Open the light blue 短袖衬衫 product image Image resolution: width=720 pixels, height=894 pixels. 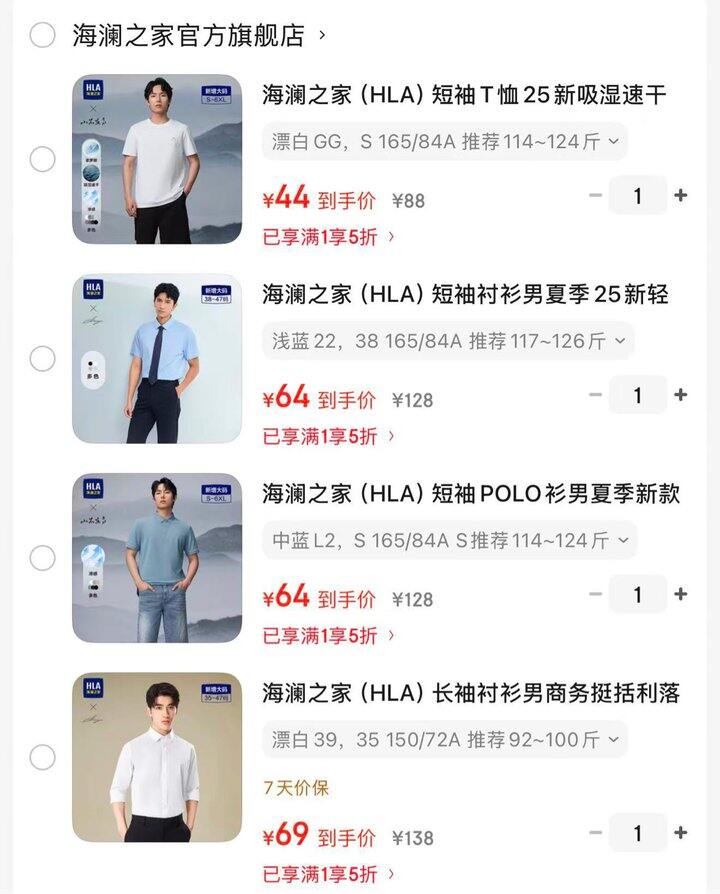157,358
